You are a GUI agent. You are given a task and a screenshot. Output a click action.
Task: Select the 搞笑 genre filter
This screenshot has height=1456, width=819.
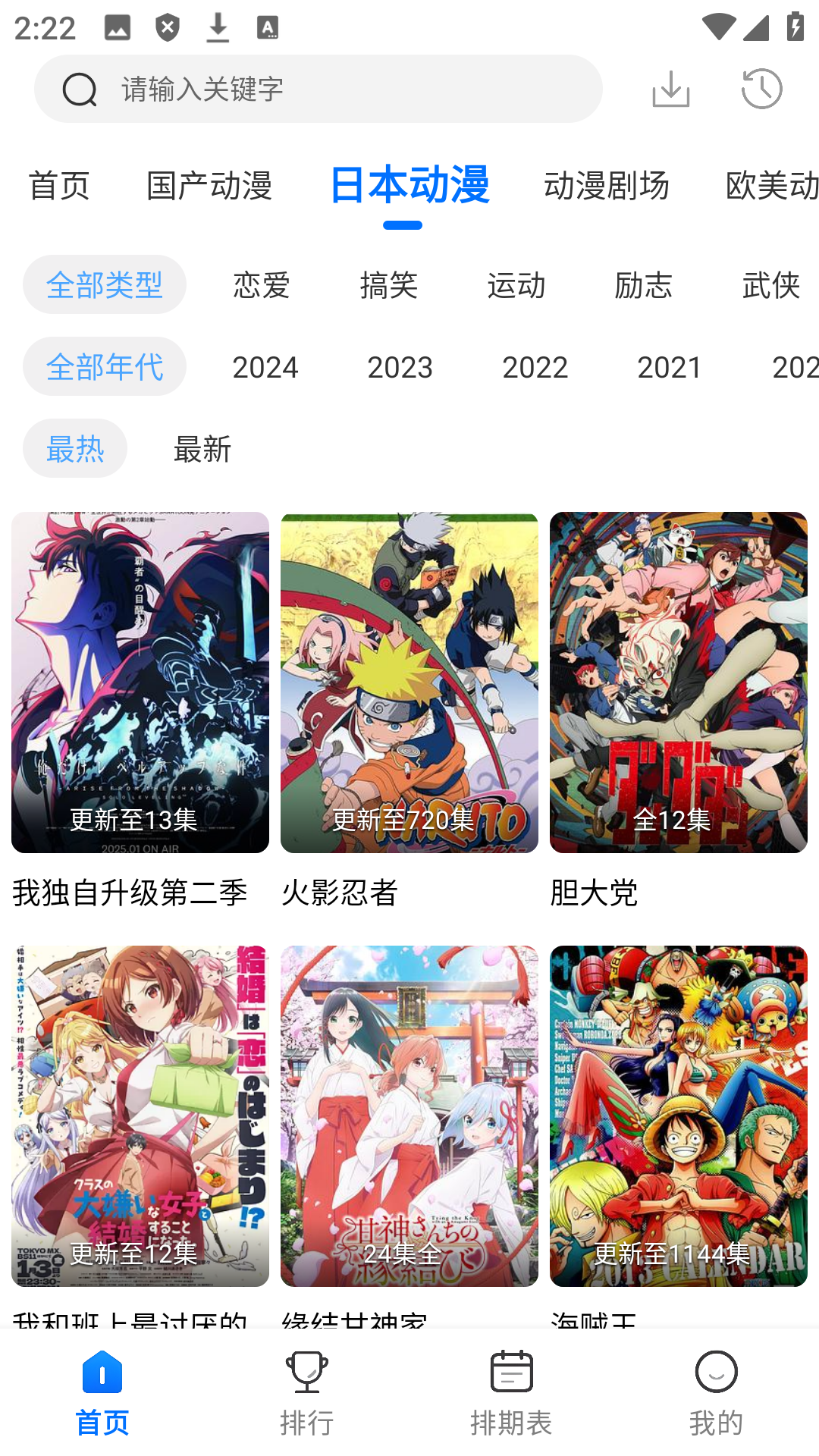point(388,285)
